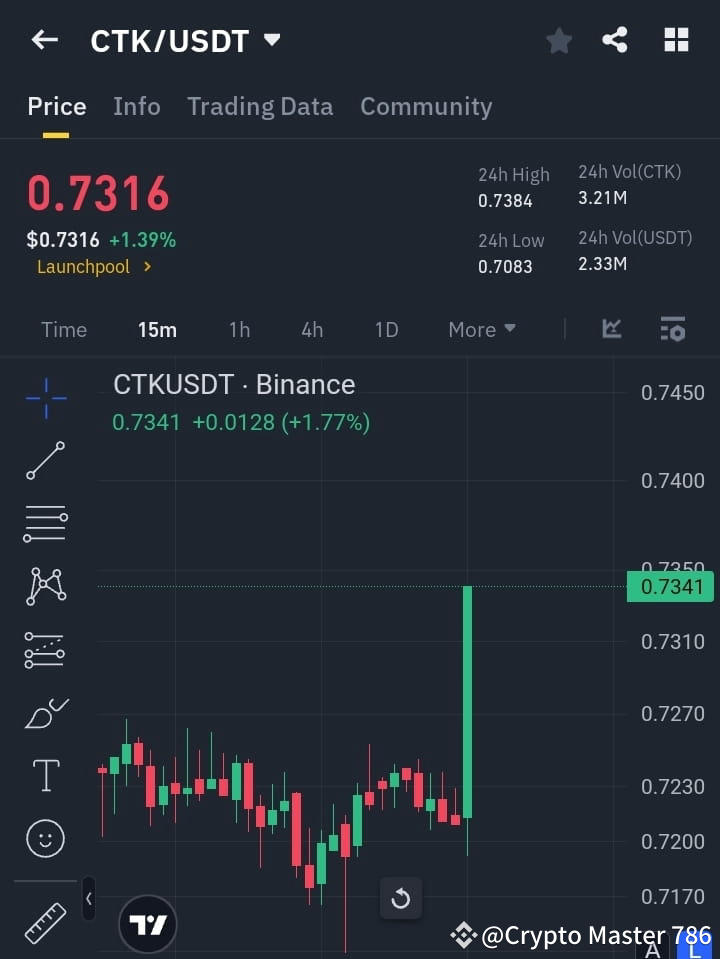Image resolution: width=720 pixels, height=959 pixels.
Task: Select the Text annotation tool
Action: 45,775
